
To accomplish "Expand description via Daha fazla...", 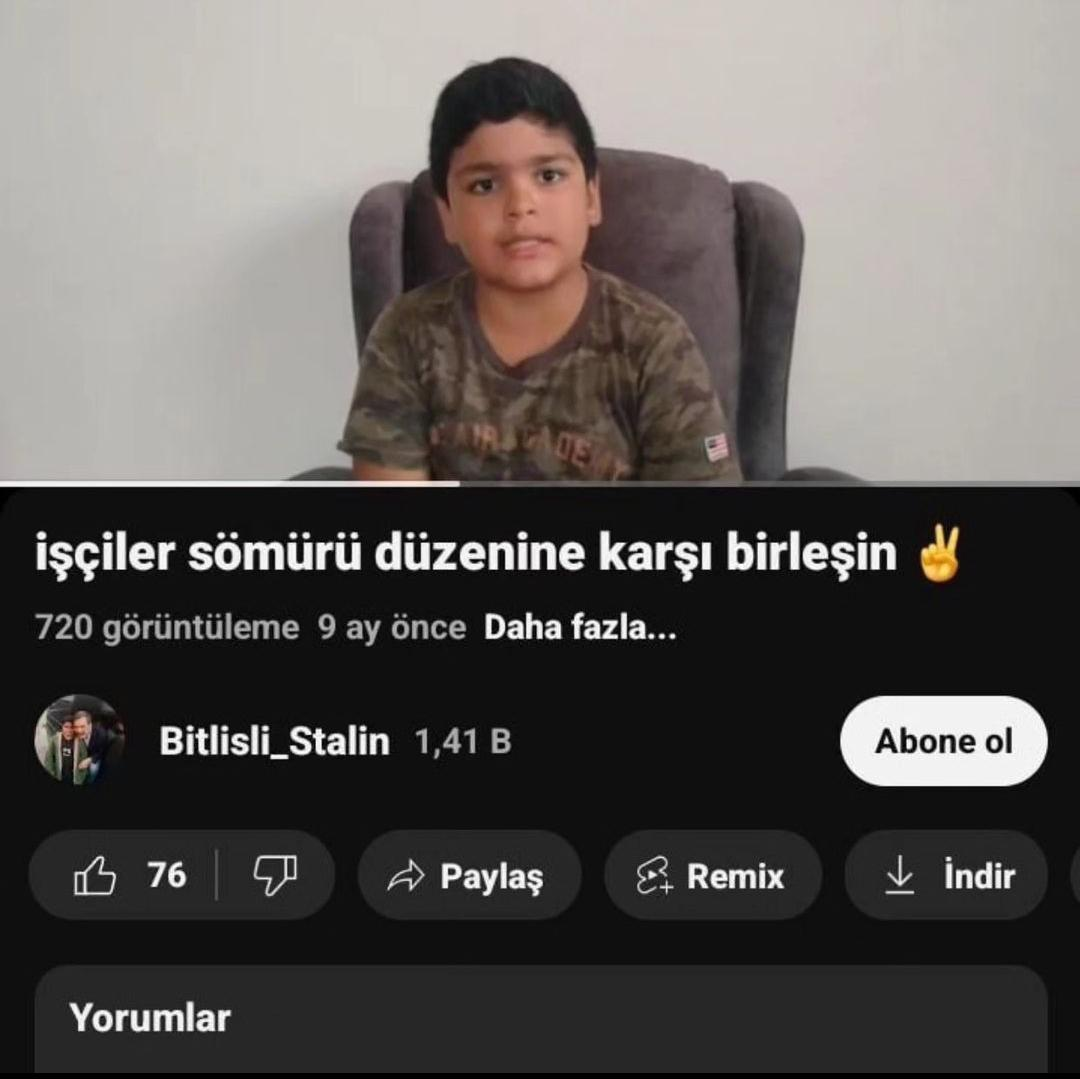I will (580, 628).
